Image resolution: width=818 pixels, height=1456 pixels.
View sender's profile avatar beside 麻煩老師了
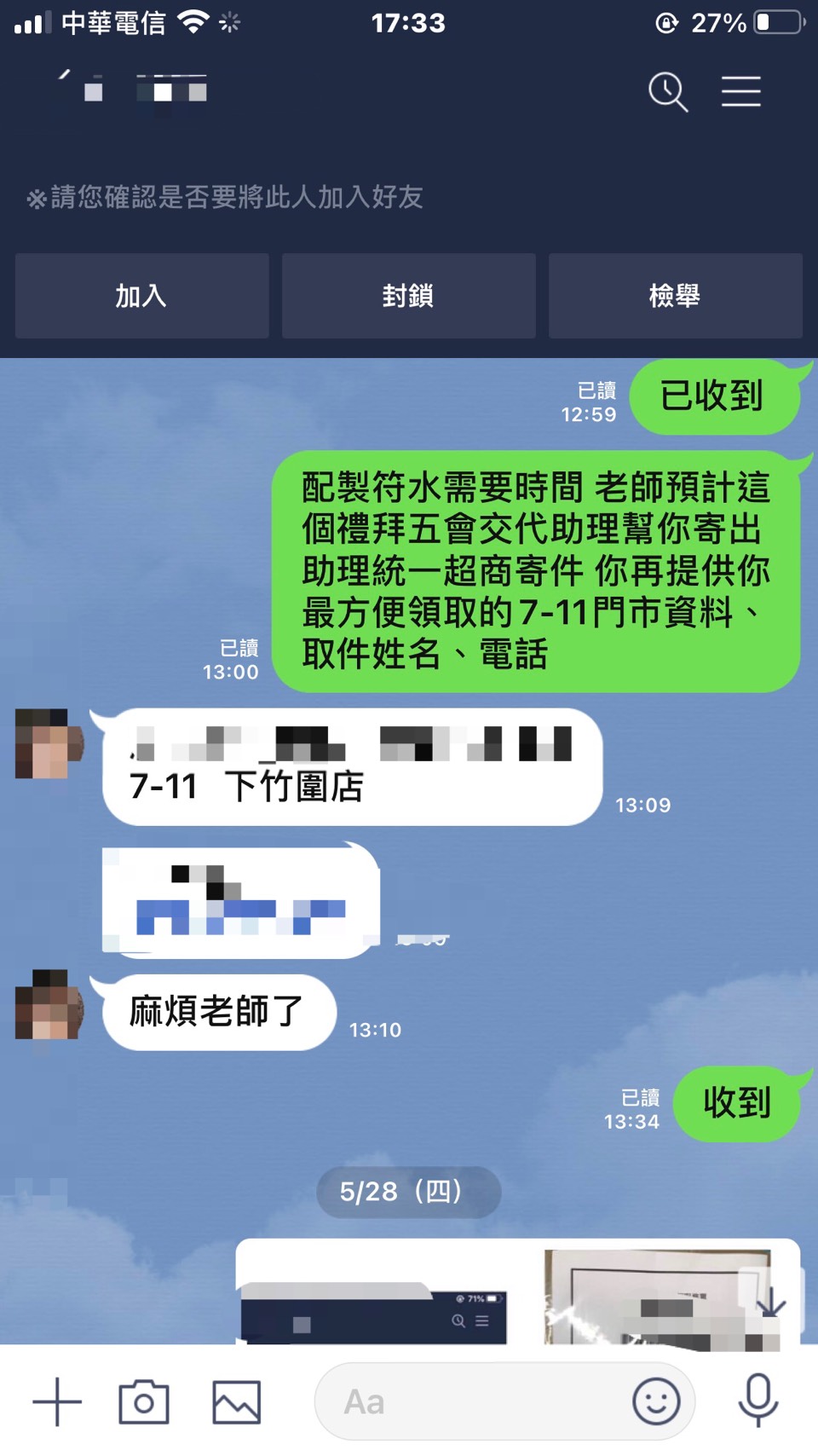click(49, 1004)
